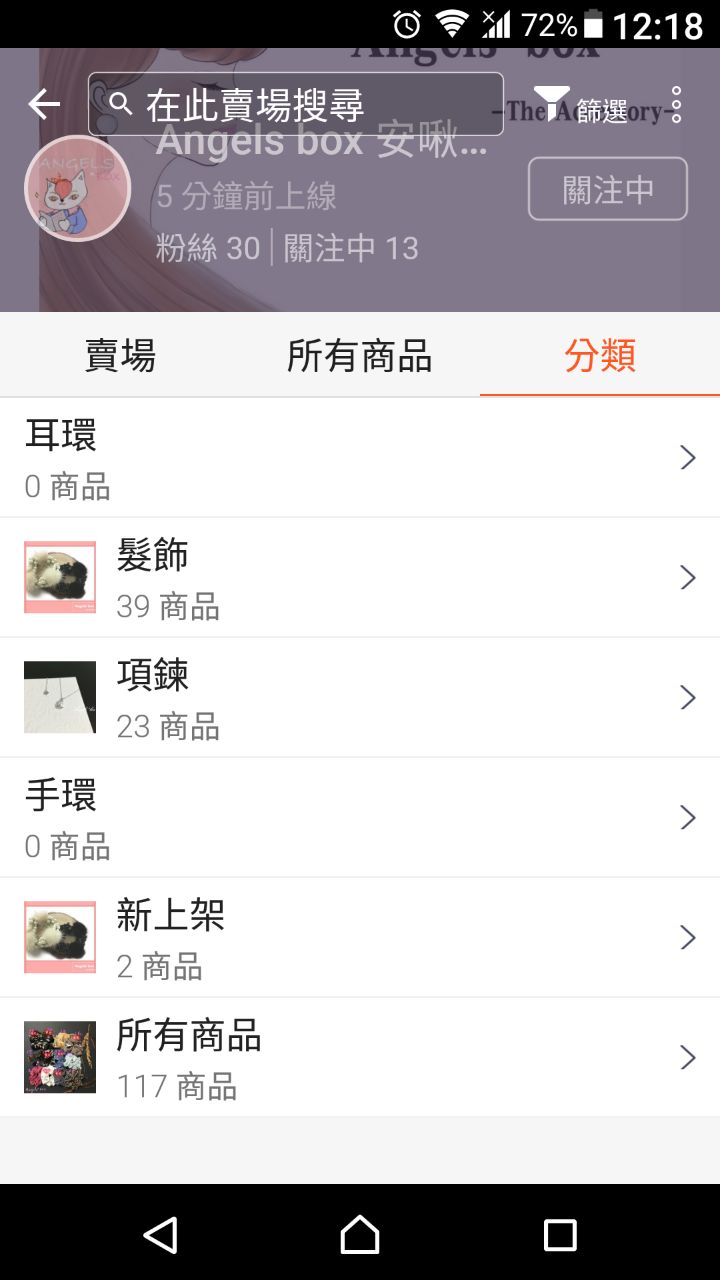The width and height of the screenshot is (720, 1280).
Task: Tap the 在此賣場搜尋 search box
Action: (296, 104)
